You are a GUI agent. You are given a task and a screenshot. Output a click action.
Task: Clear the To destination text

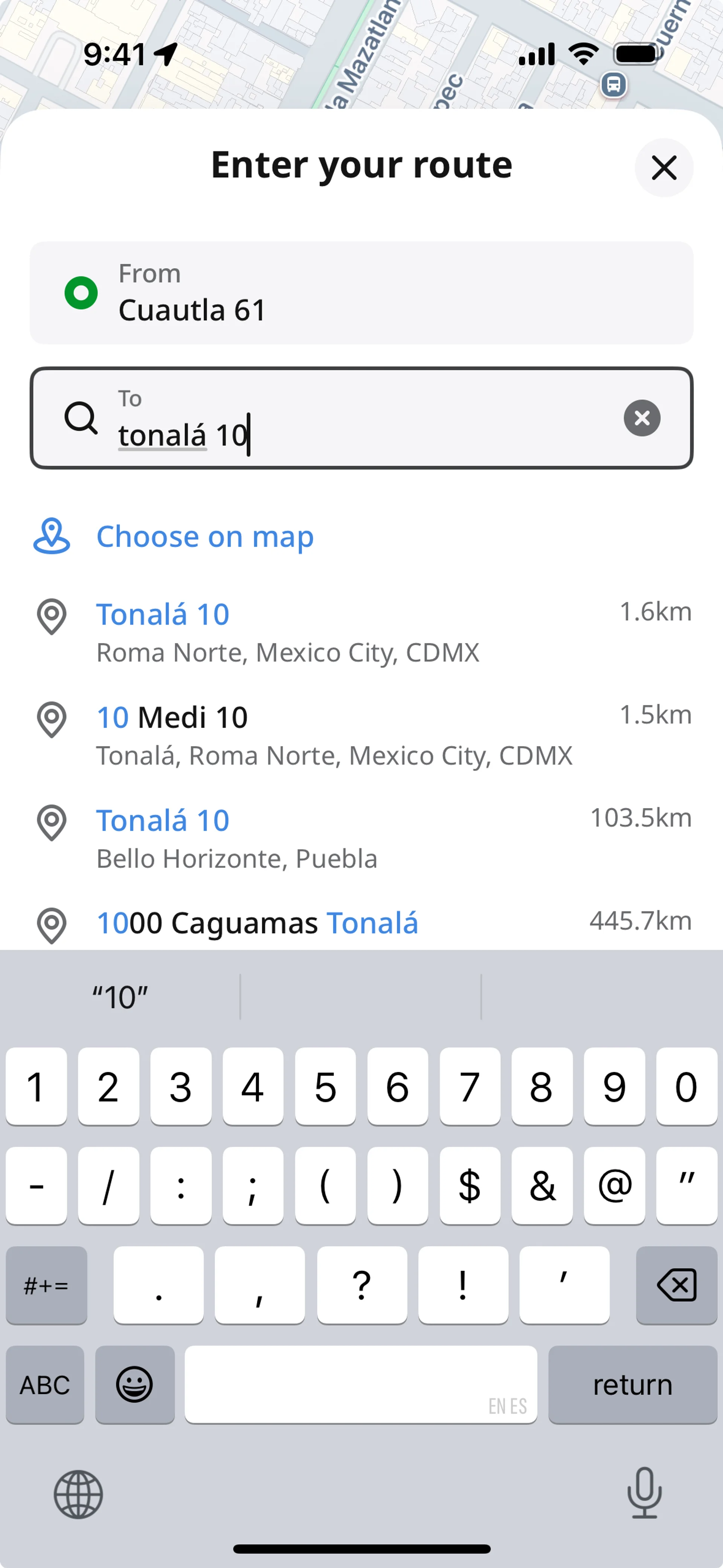click(x=641, y=418)
